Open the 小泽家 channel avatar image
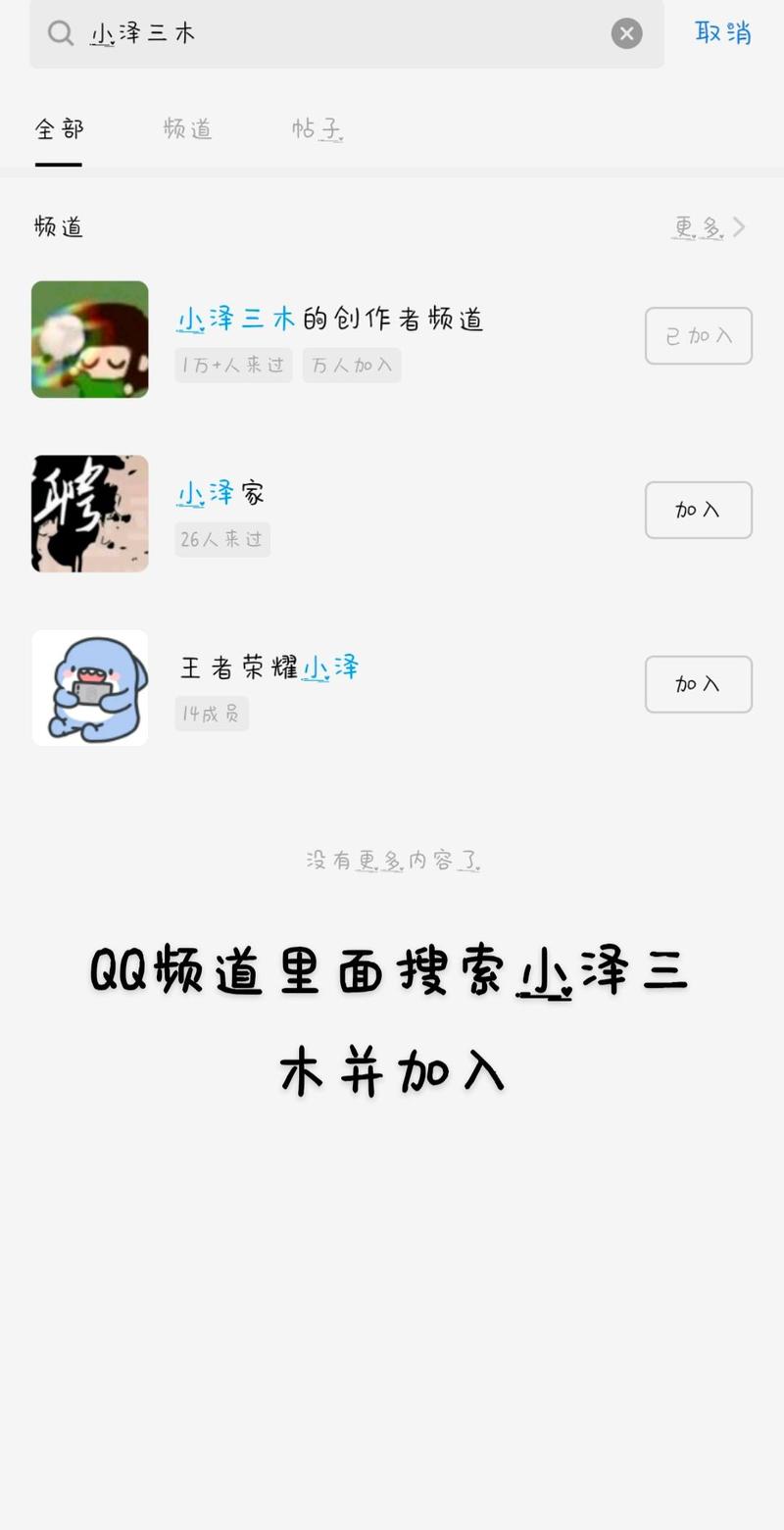784x1530 pixels. pyautogui.click(x=89, y=514)
